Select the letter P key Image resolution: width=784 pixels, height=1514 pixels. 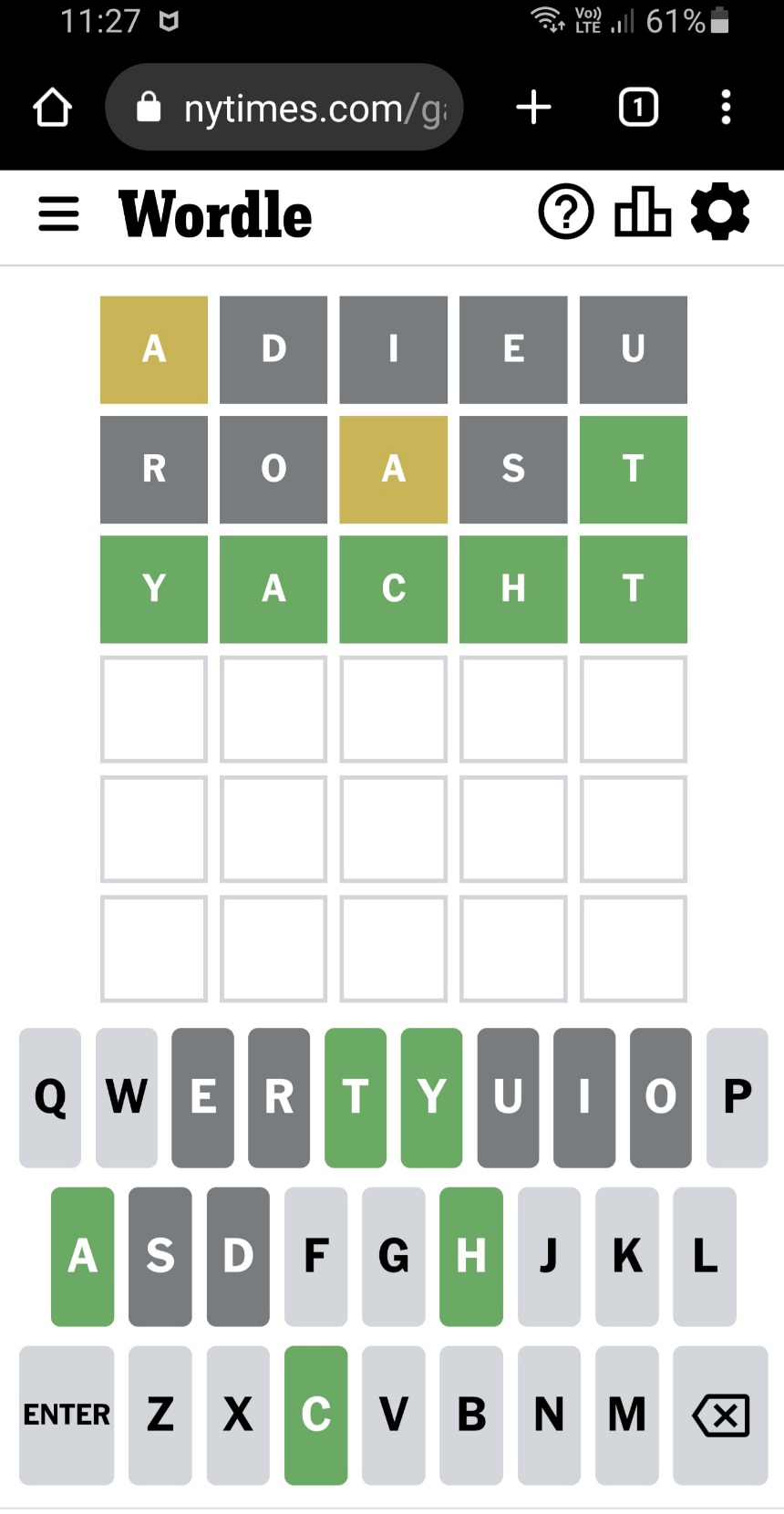click(x=737, y=1097)
